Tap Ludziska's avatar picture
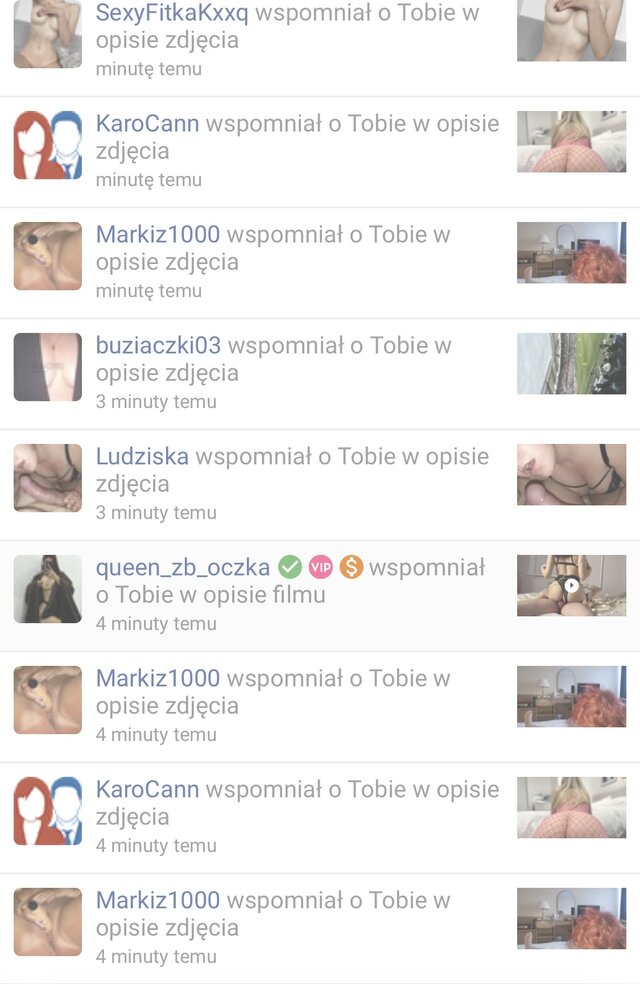The width and height of the screenshot is (640, 984). point(47,478)
